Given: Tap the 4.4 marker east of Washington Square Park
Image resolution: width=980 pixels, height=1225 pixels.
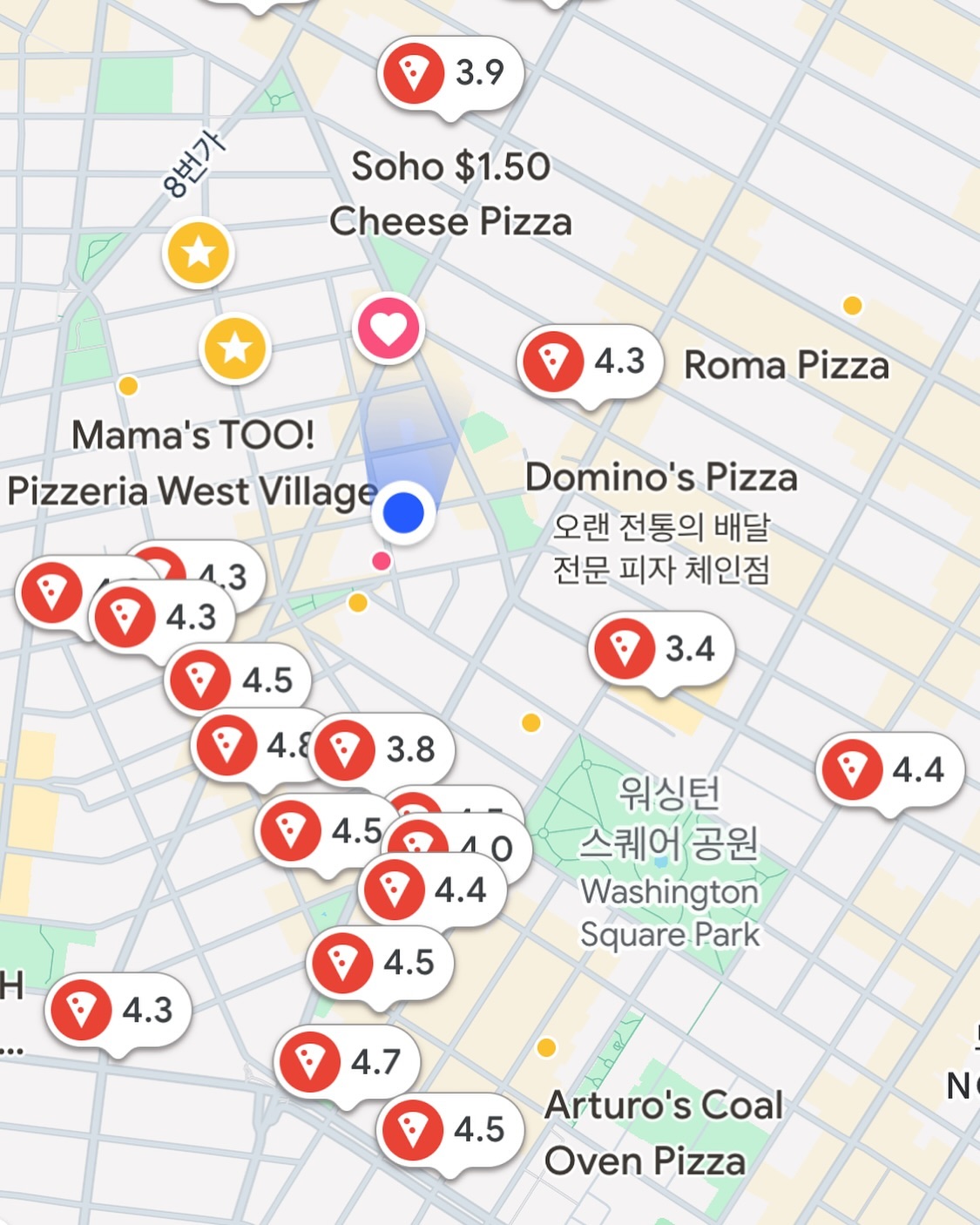Looking at the screenshot, I should [889, 770].
